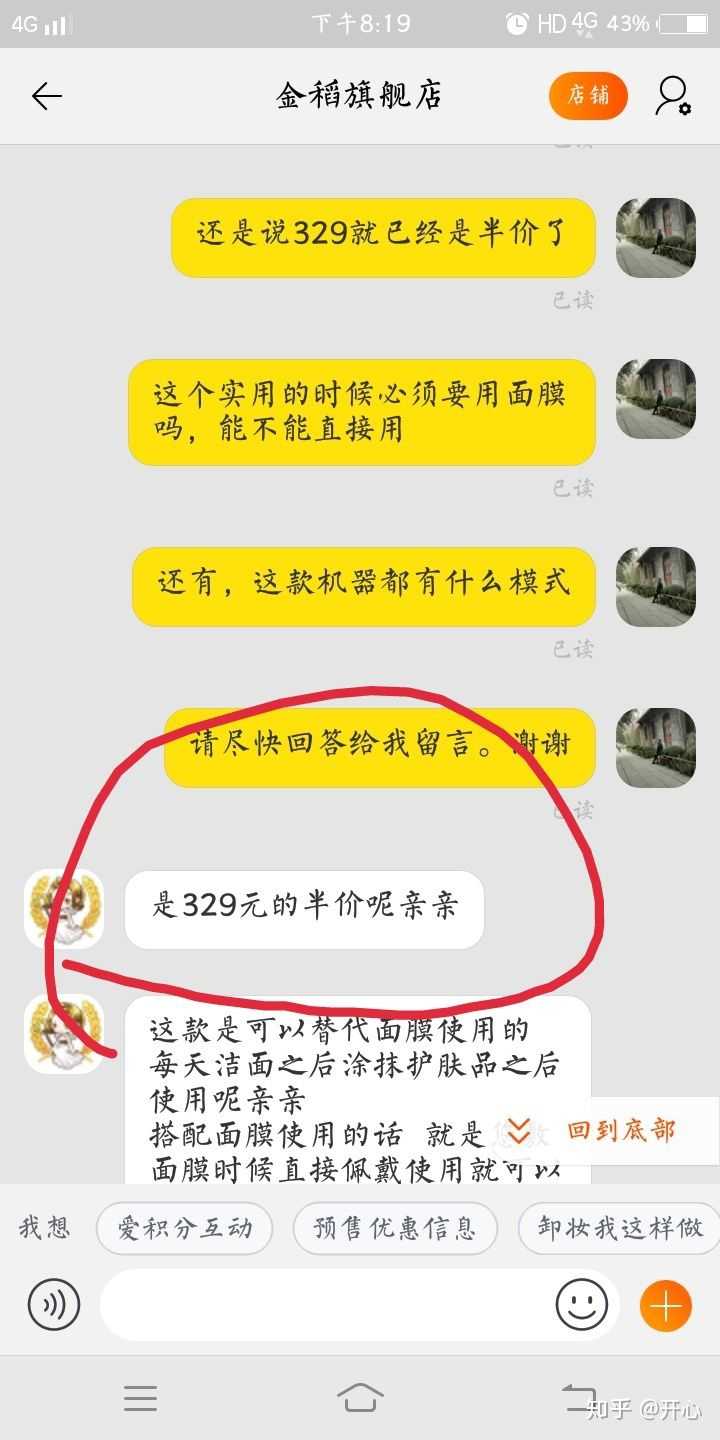Open system recent apps menu

coord(140,1397)
